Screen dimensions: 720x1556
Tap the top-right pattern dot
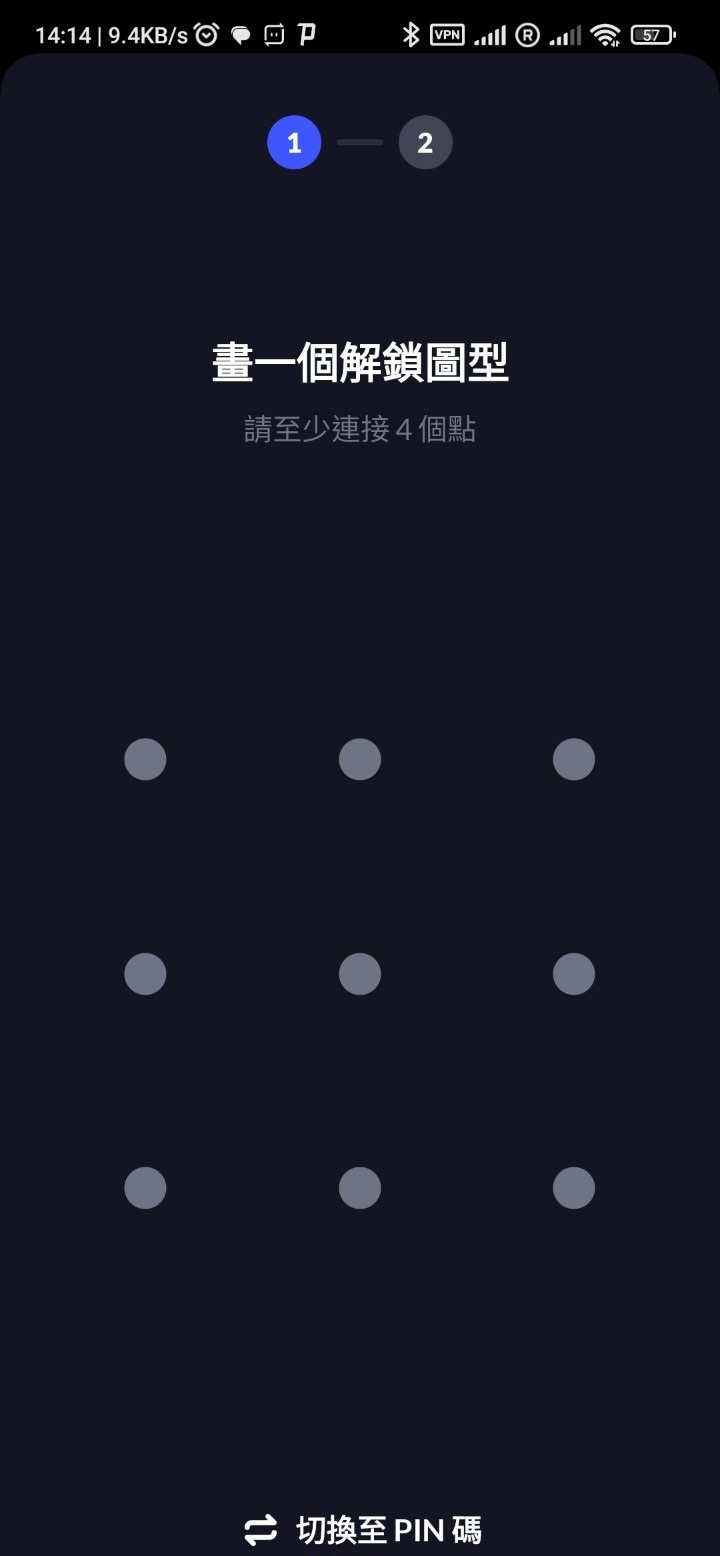point(573,758)
